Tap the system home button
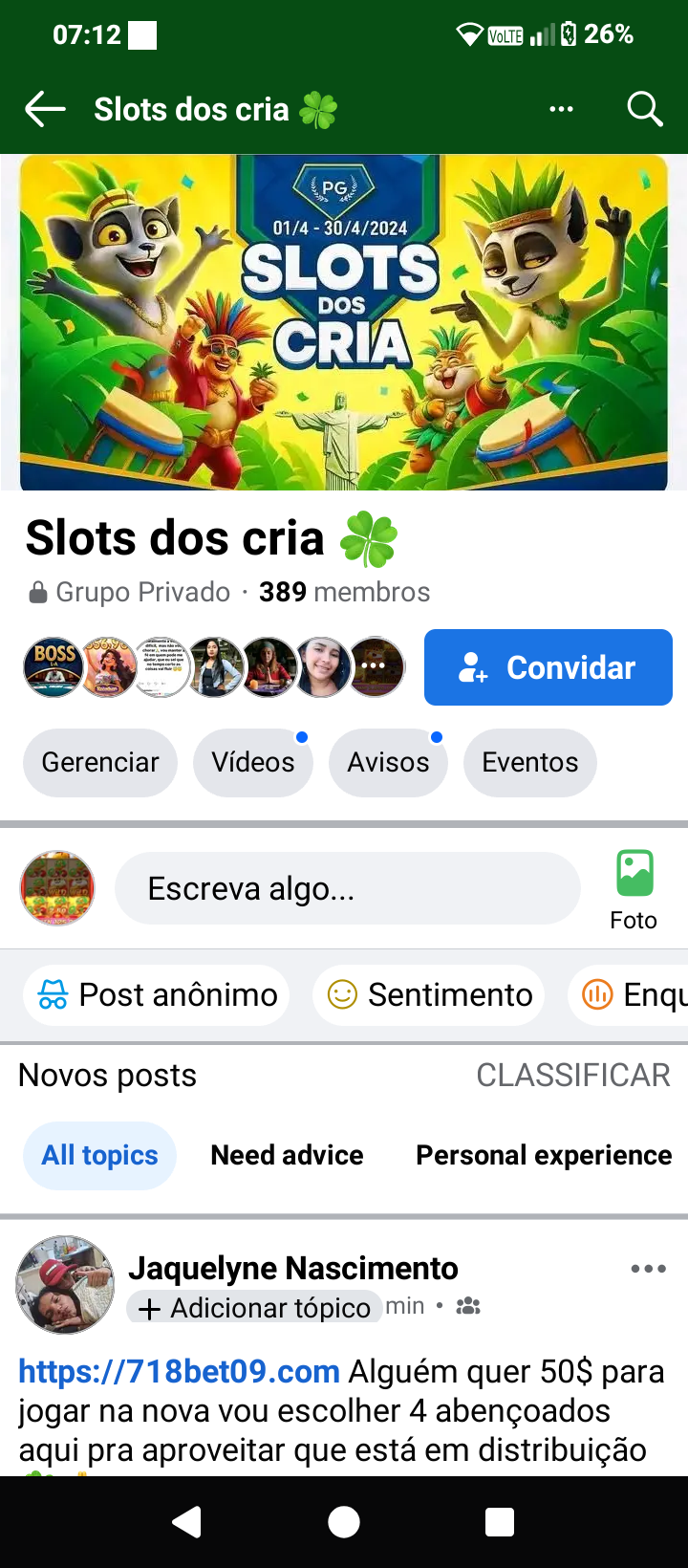The height and width of the screenshot is (1568, 688). [x=344, y=1521]
